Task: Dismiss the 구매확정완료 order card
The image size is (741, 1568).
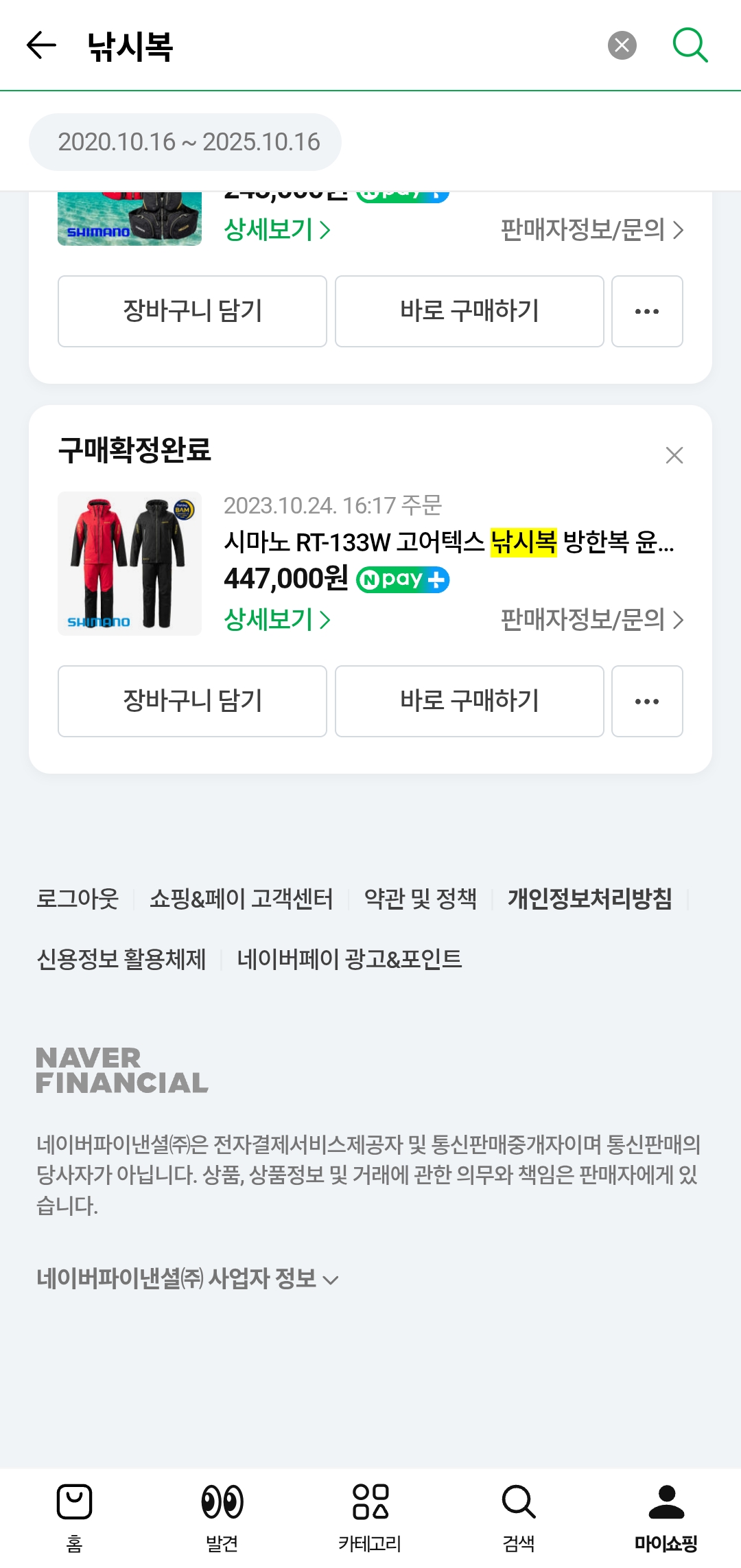Action: [674, 455]
